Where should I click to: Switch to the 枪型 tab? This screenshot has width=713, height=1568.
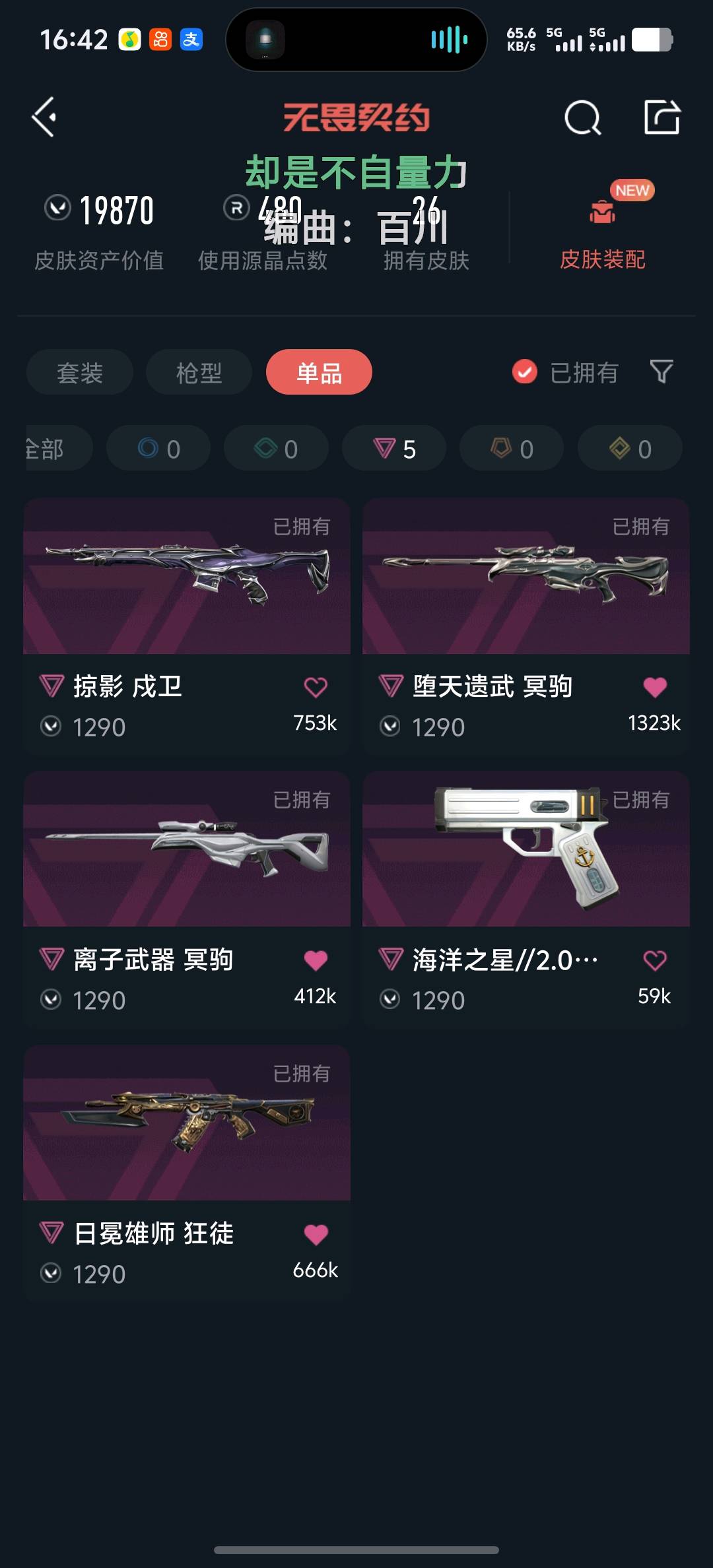[x=199, y=373]
